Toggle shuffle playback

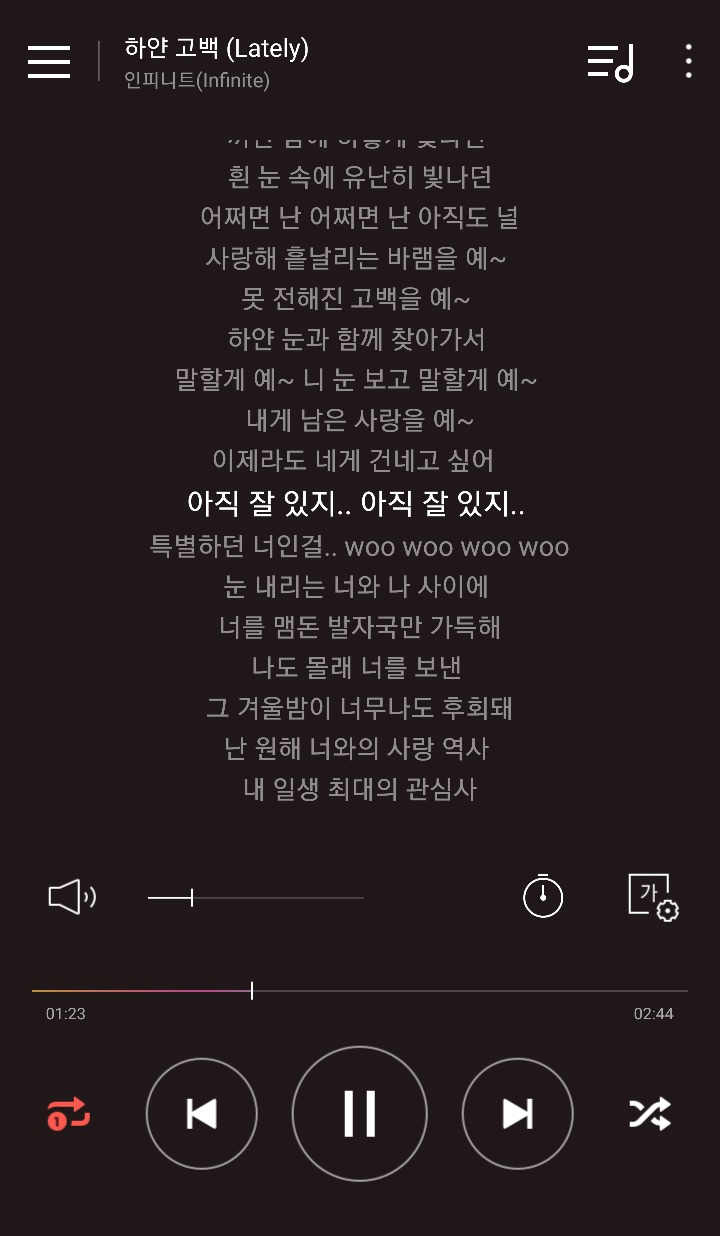[650, 1113]
